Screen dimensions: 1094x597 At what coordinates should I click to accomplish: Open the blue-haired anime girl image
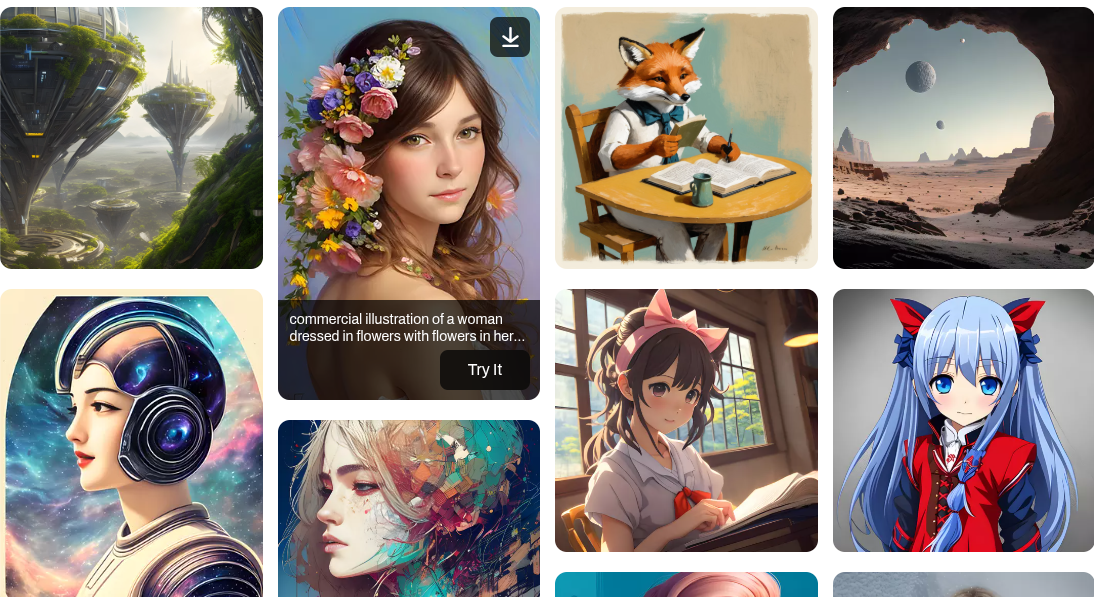tap(963, 420)
